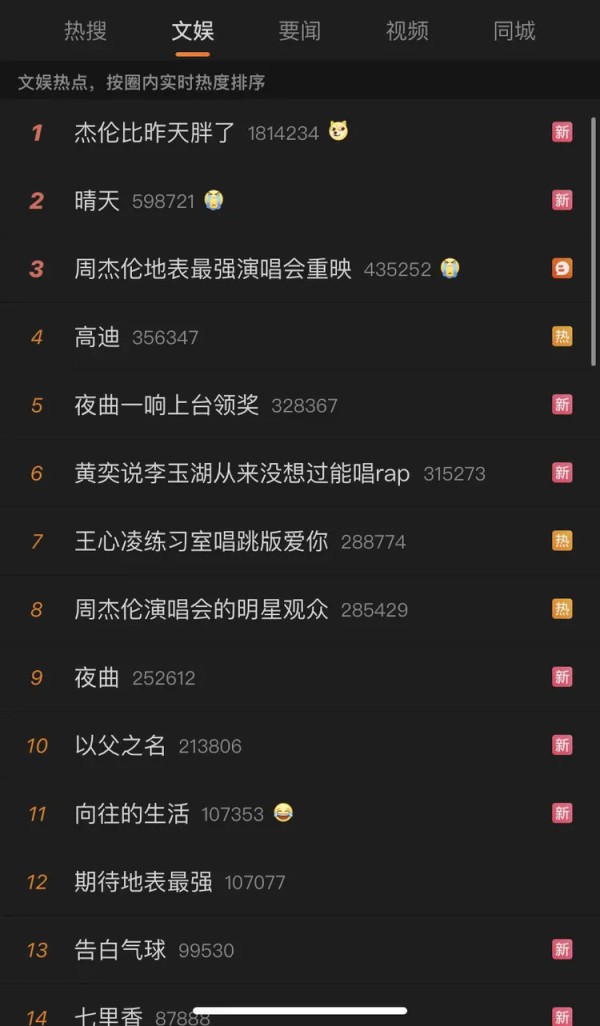Open 王心凌练习室唱跳版爱你 topic
The width and height of the screenshot is (600, 1026).
pos(300,541)
